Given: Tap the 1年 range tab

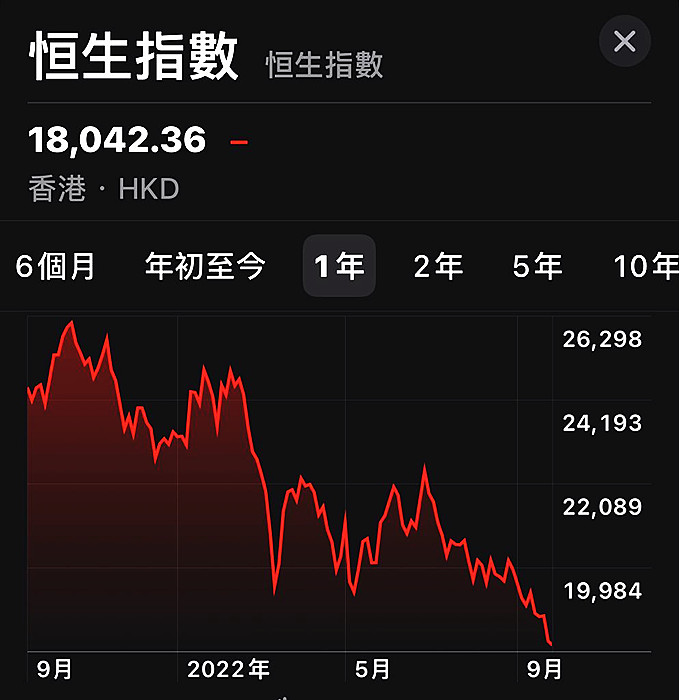Looking at the screenshot, I should pos(339,266).
